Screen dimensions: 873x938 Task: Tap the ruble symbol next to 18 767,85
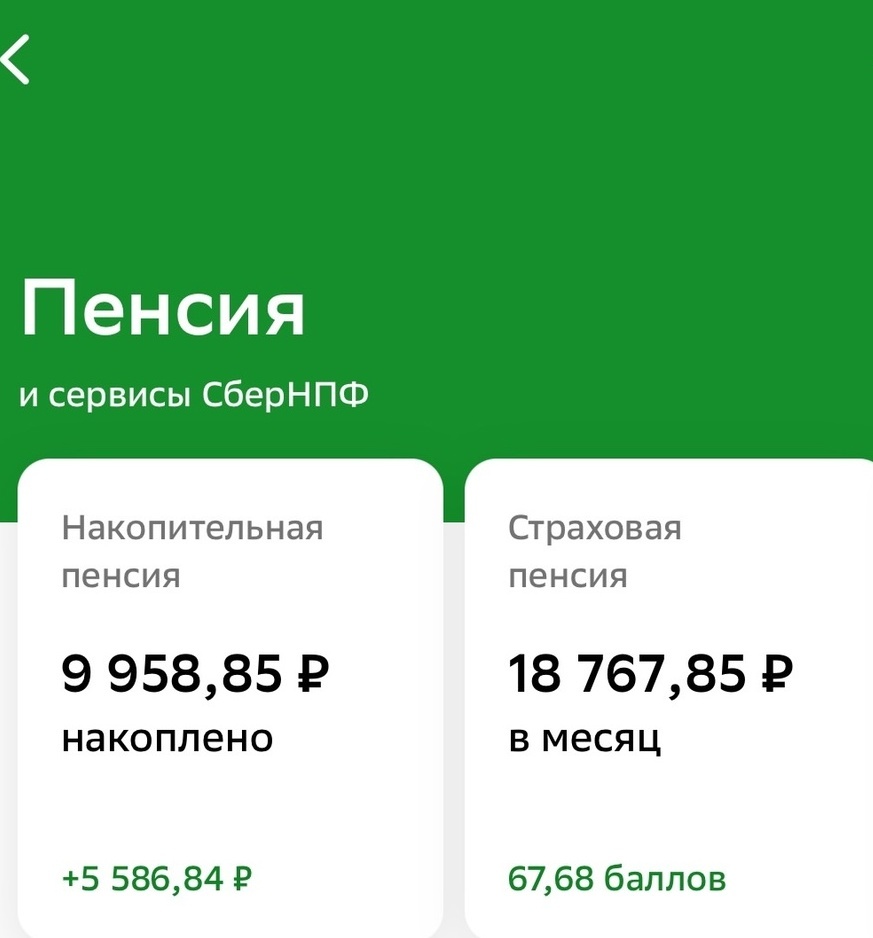(x=777, y=672)
